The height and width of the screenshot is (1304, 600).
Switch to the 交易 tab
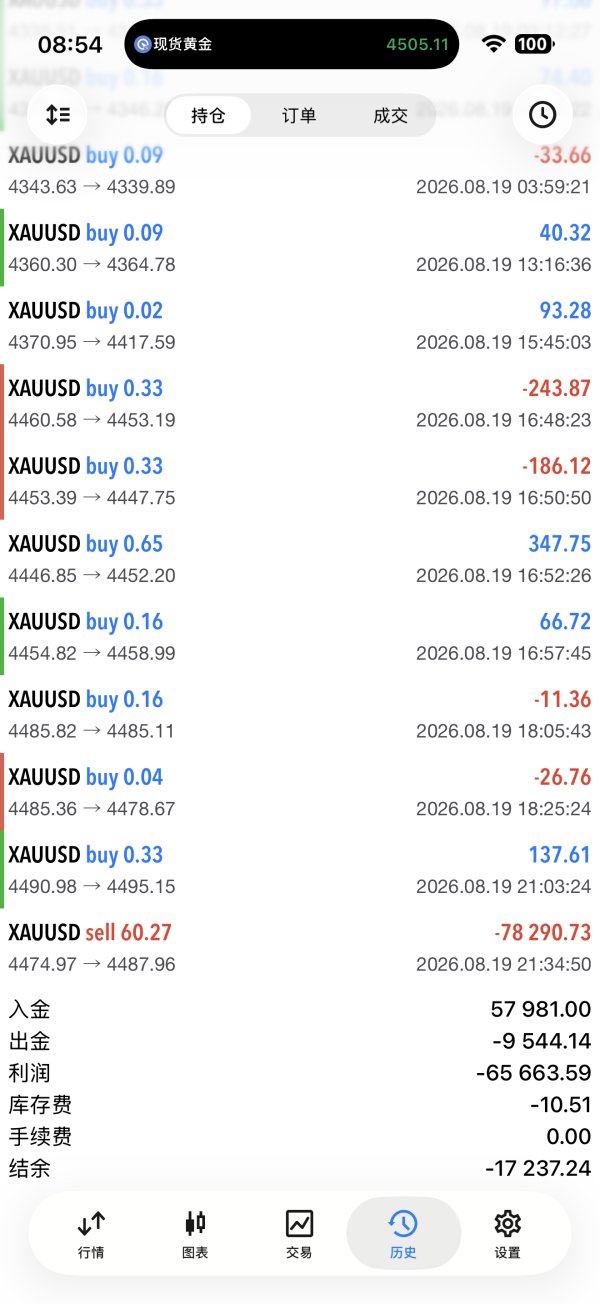pos(299,1234)
